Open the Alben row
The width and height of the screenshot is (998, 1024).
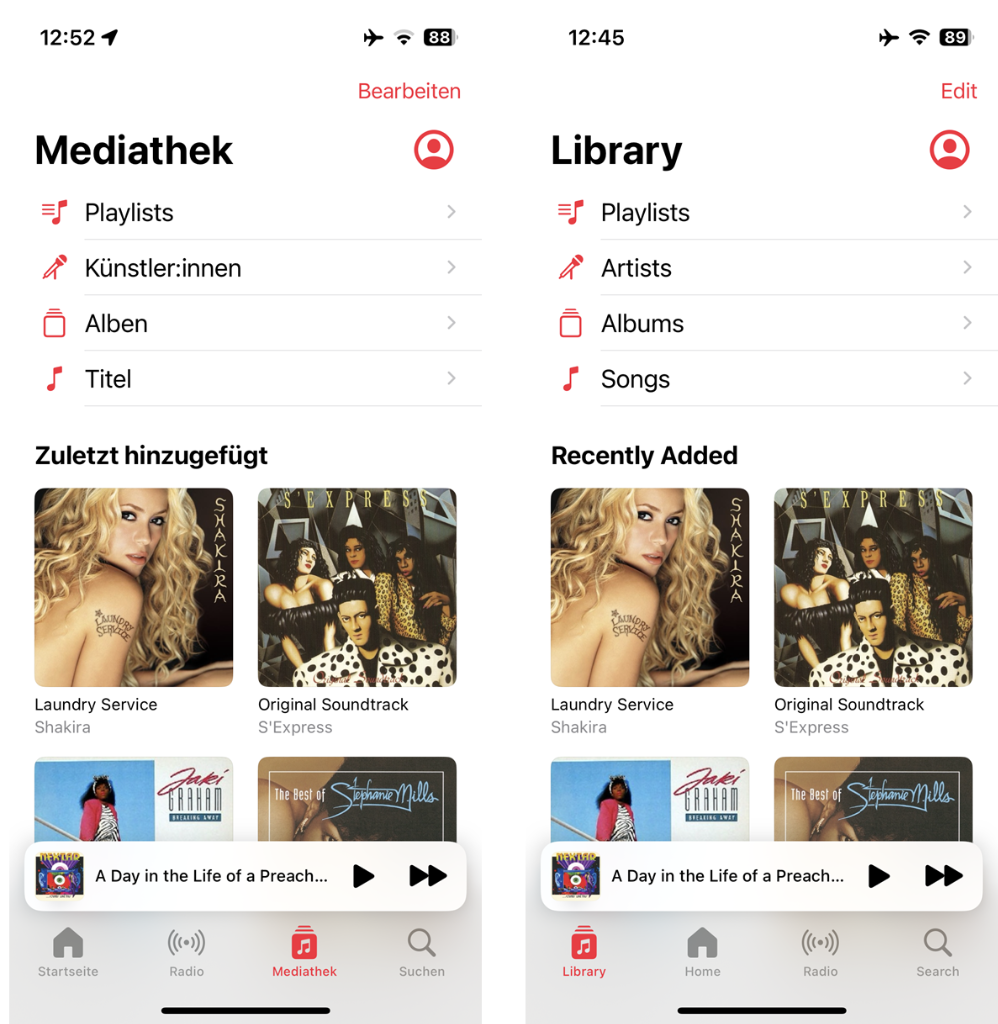(258, 323)
